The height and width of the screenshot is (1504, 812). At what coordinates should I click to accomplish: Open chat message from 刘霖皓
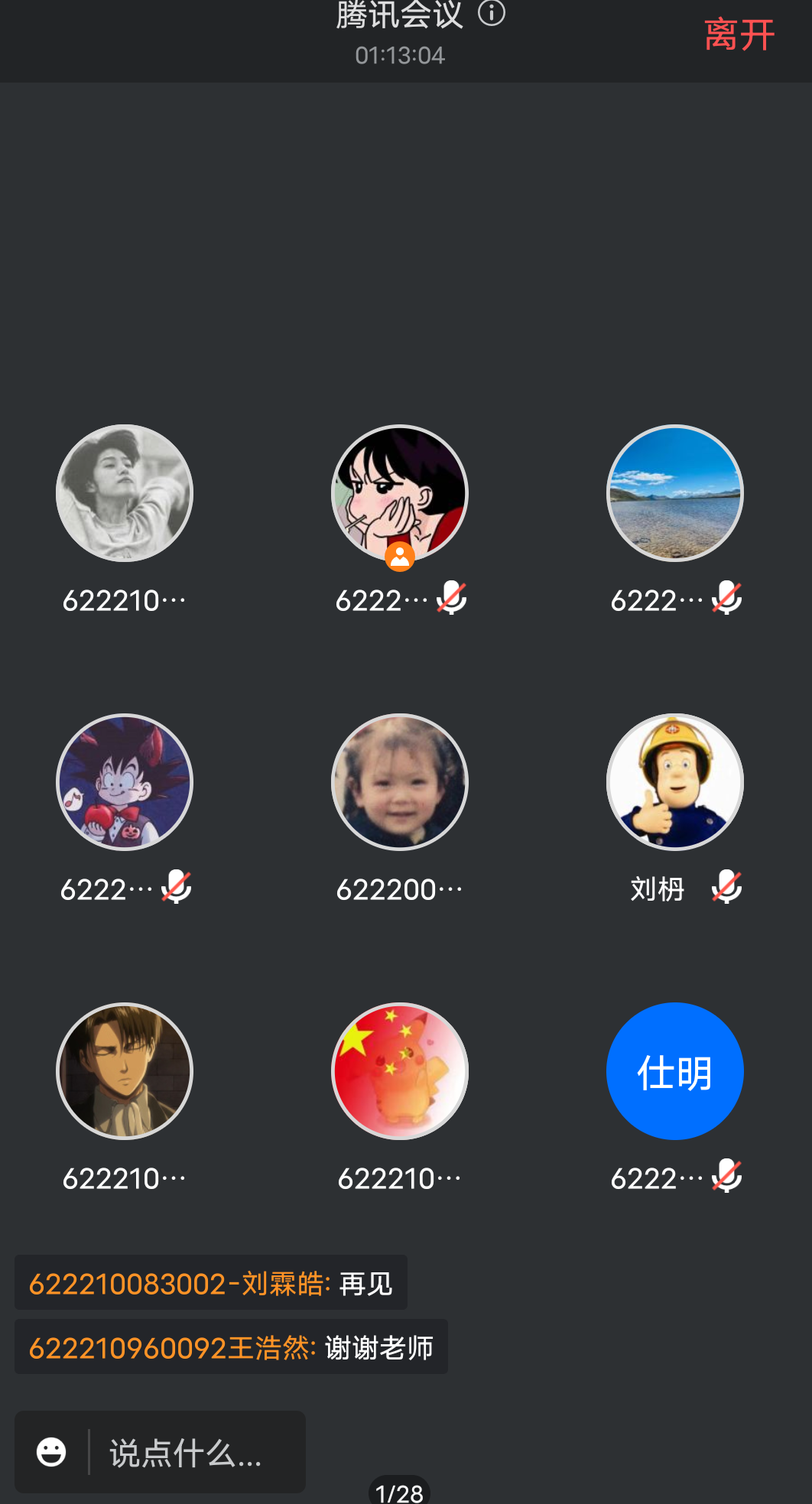tap(210, 1283)
